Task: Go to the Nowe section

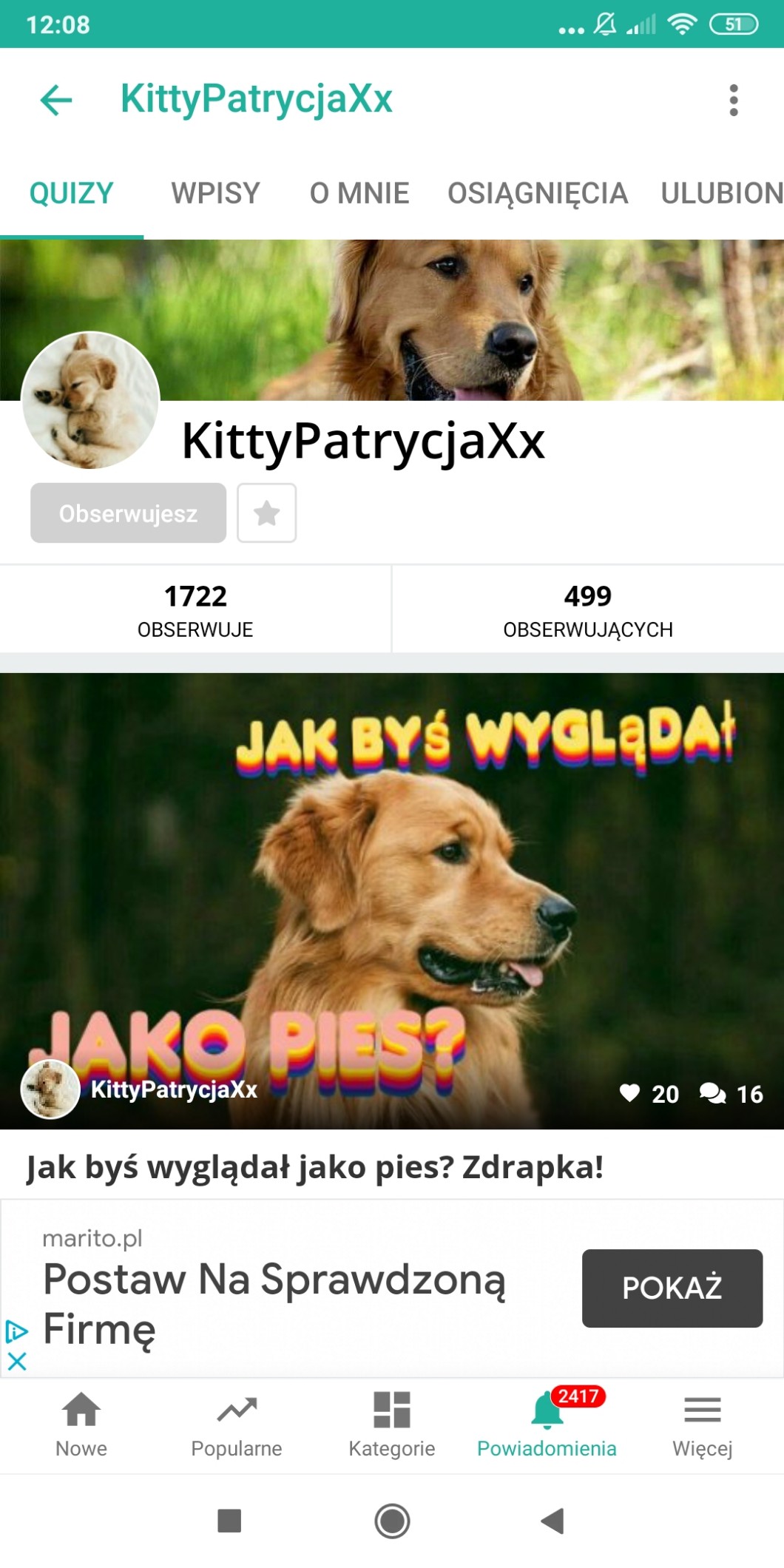Action: (x=81, y=1424)
